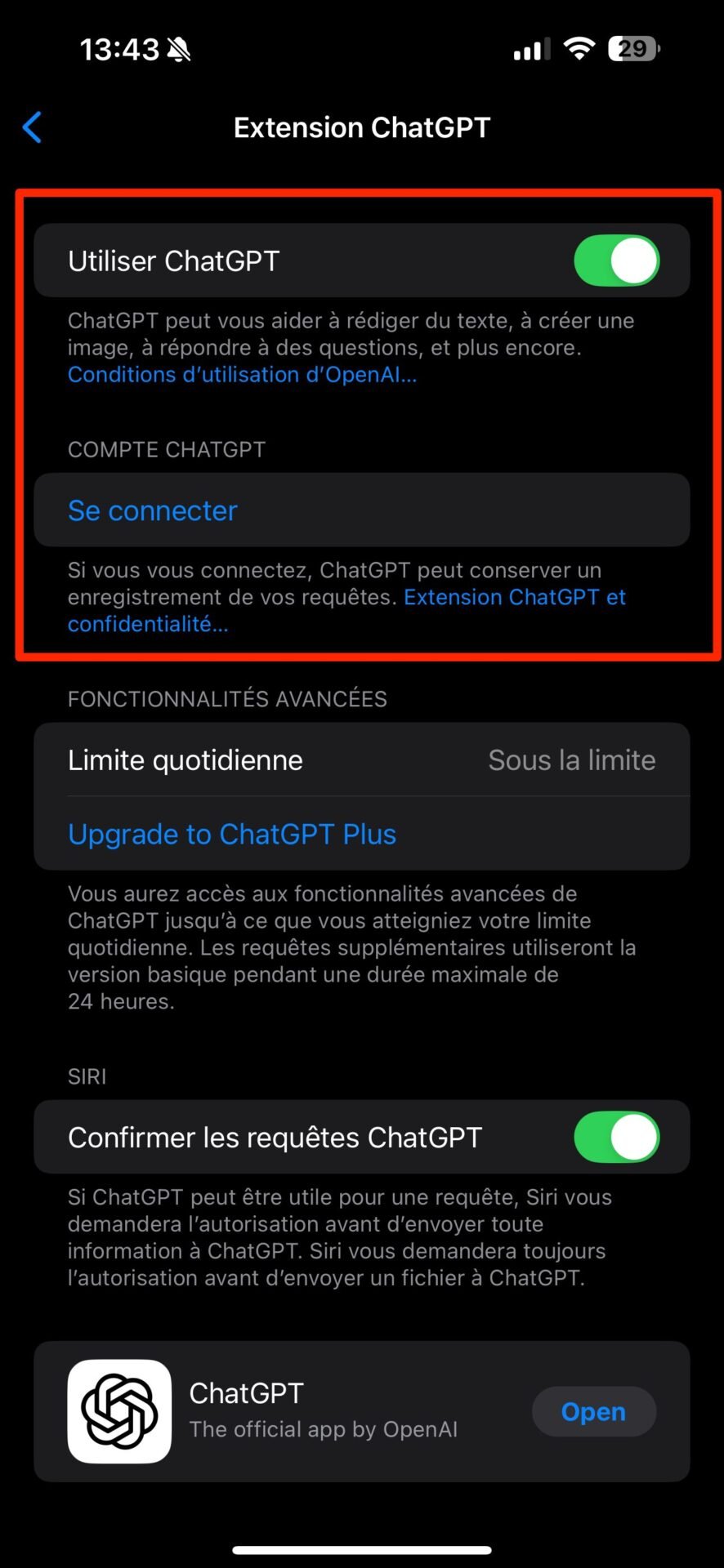The image size is (724, 1568).
Task: Go back using the top-left arrow
Action: [x=33, y=127]
